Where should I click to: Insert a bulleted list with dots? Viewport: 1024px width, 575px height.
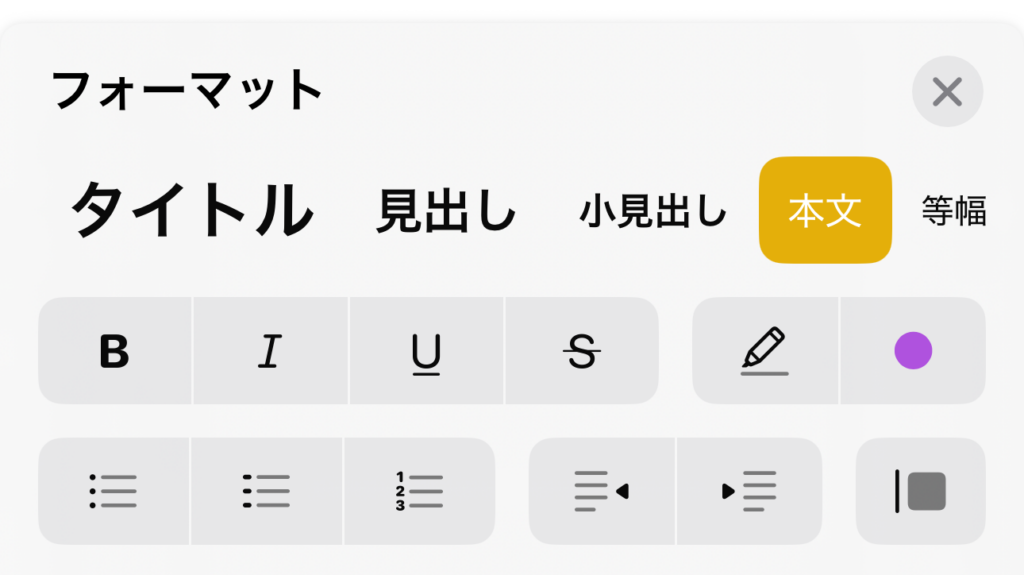coord(114,491)
